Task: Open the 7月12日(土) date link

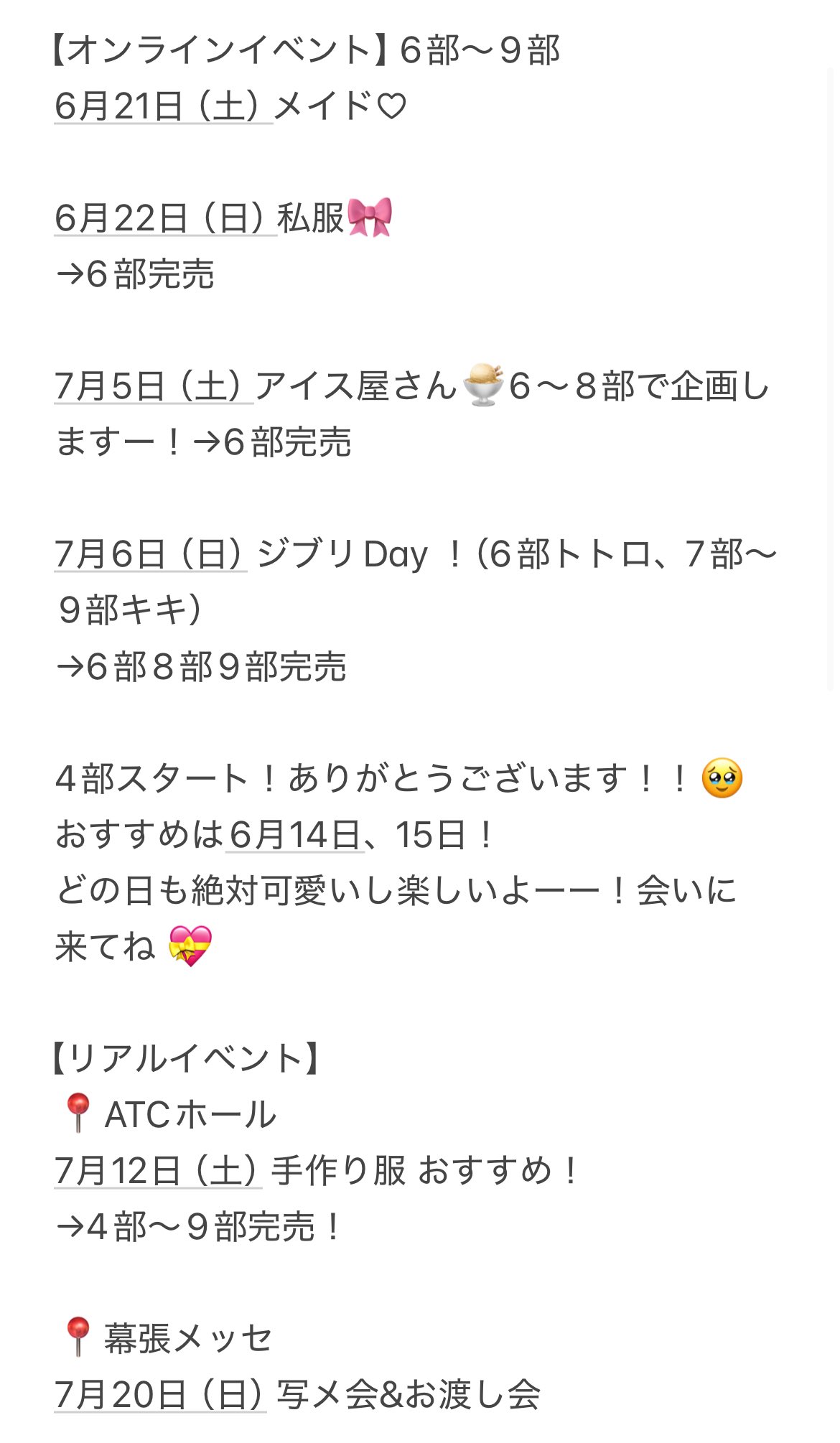Action: pos(158,1171)
